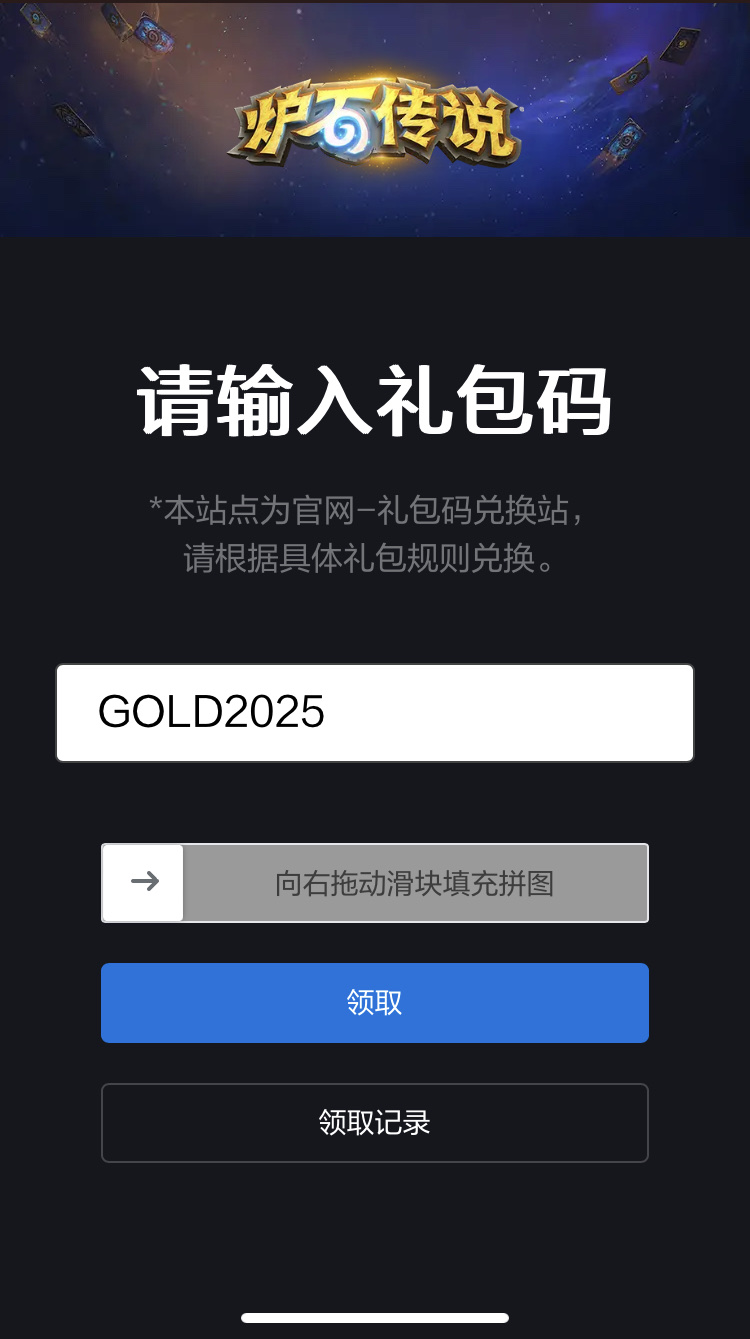Claim the gift with the blue 领取 button
The height and width of the screenshot is (1339, 750).
(375, 1002)
